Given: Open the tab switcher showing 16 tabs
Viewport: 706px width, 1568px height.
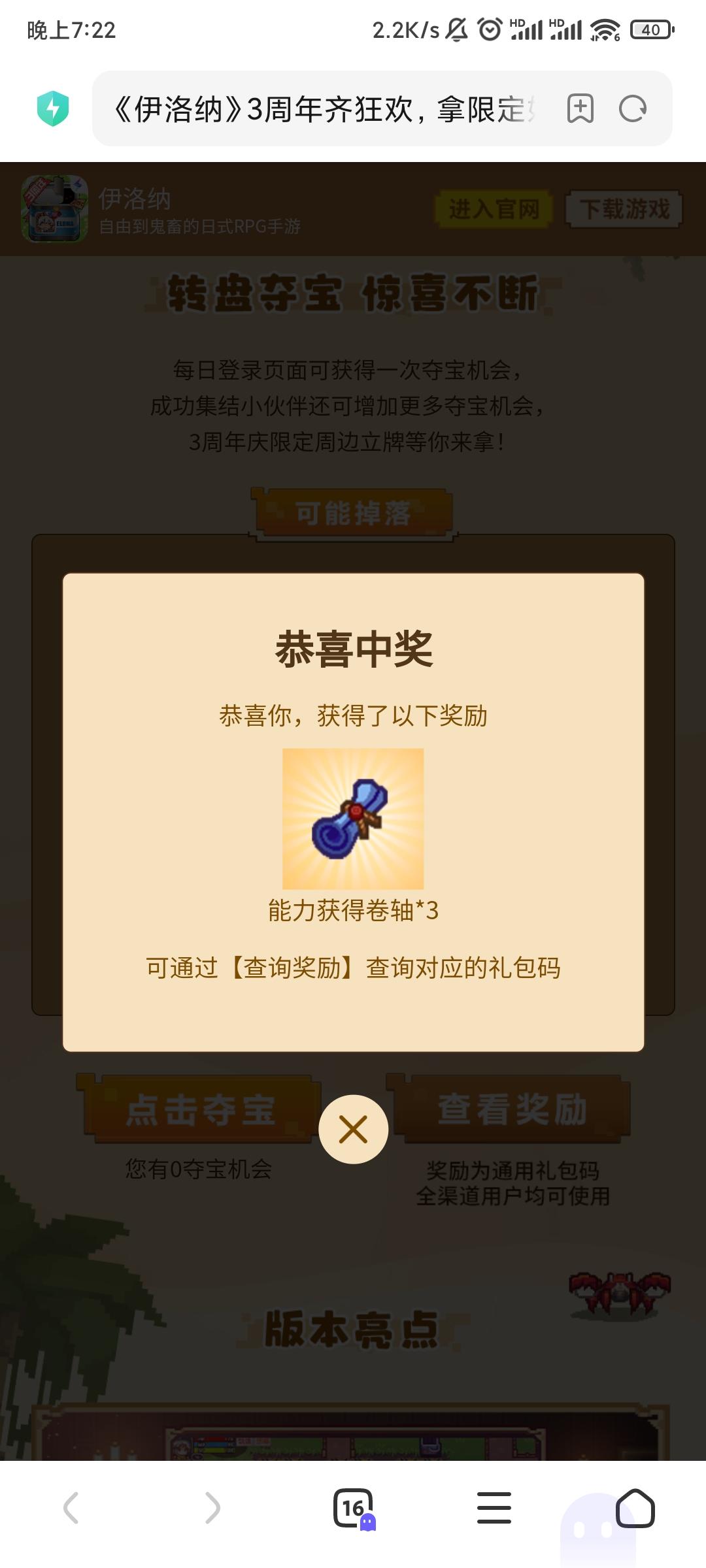Looking at the screenshot, I should tap(353, 1508).
